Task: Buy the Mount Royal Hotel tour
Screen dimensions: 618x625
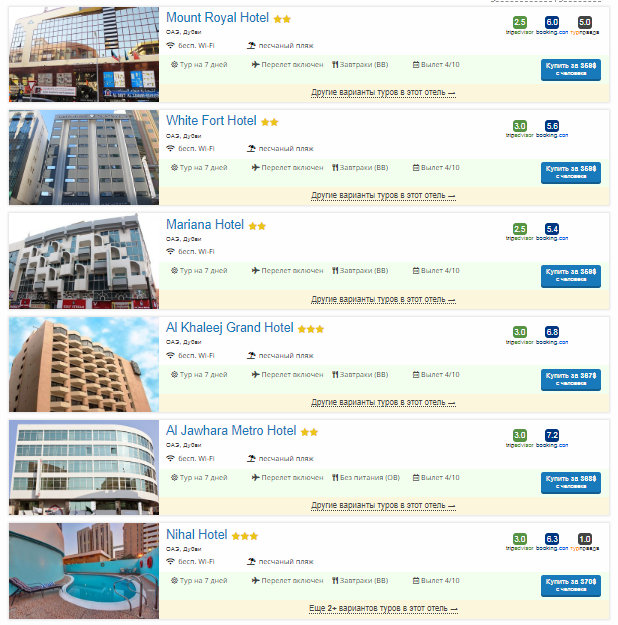Action: point(571,69)
